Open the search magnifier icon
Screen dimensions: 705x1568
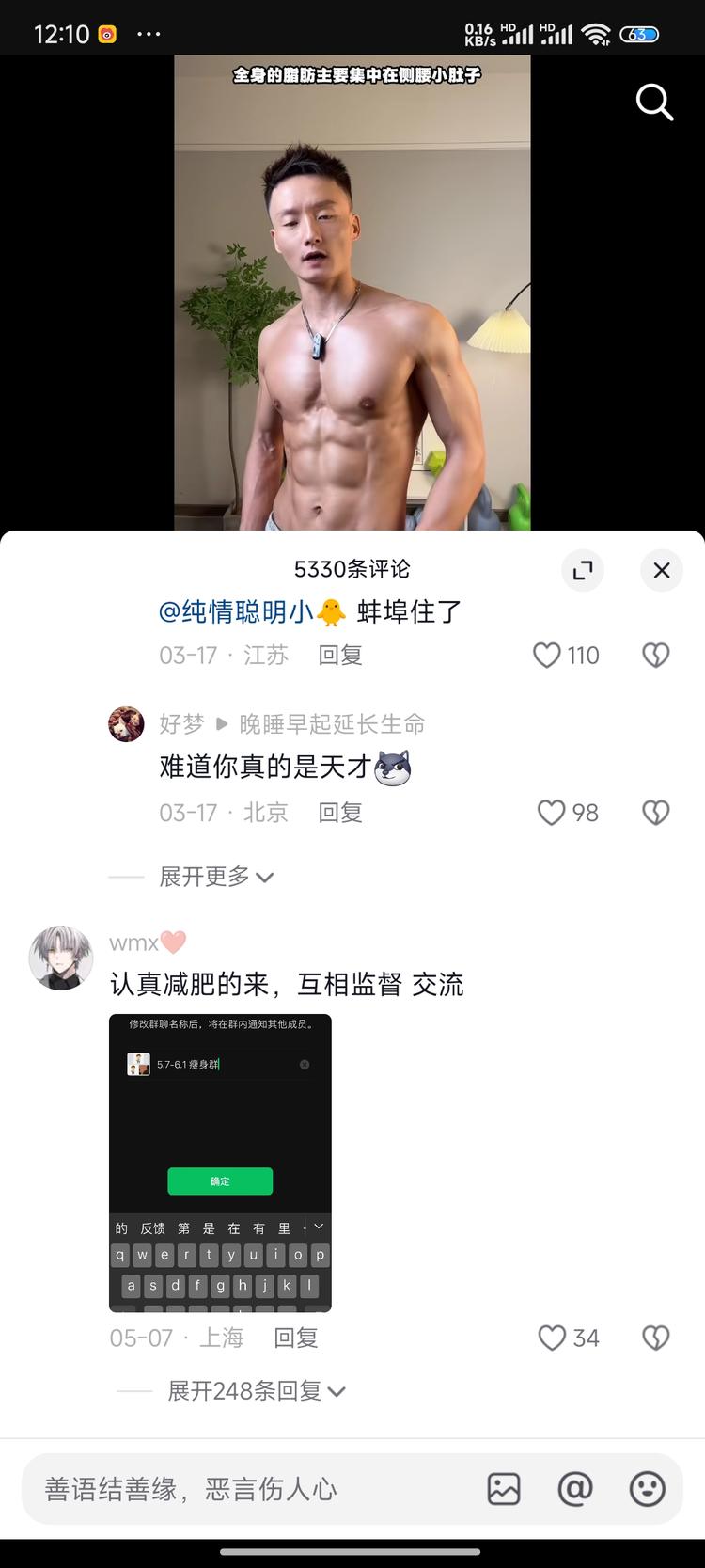(x=655, y=103)
